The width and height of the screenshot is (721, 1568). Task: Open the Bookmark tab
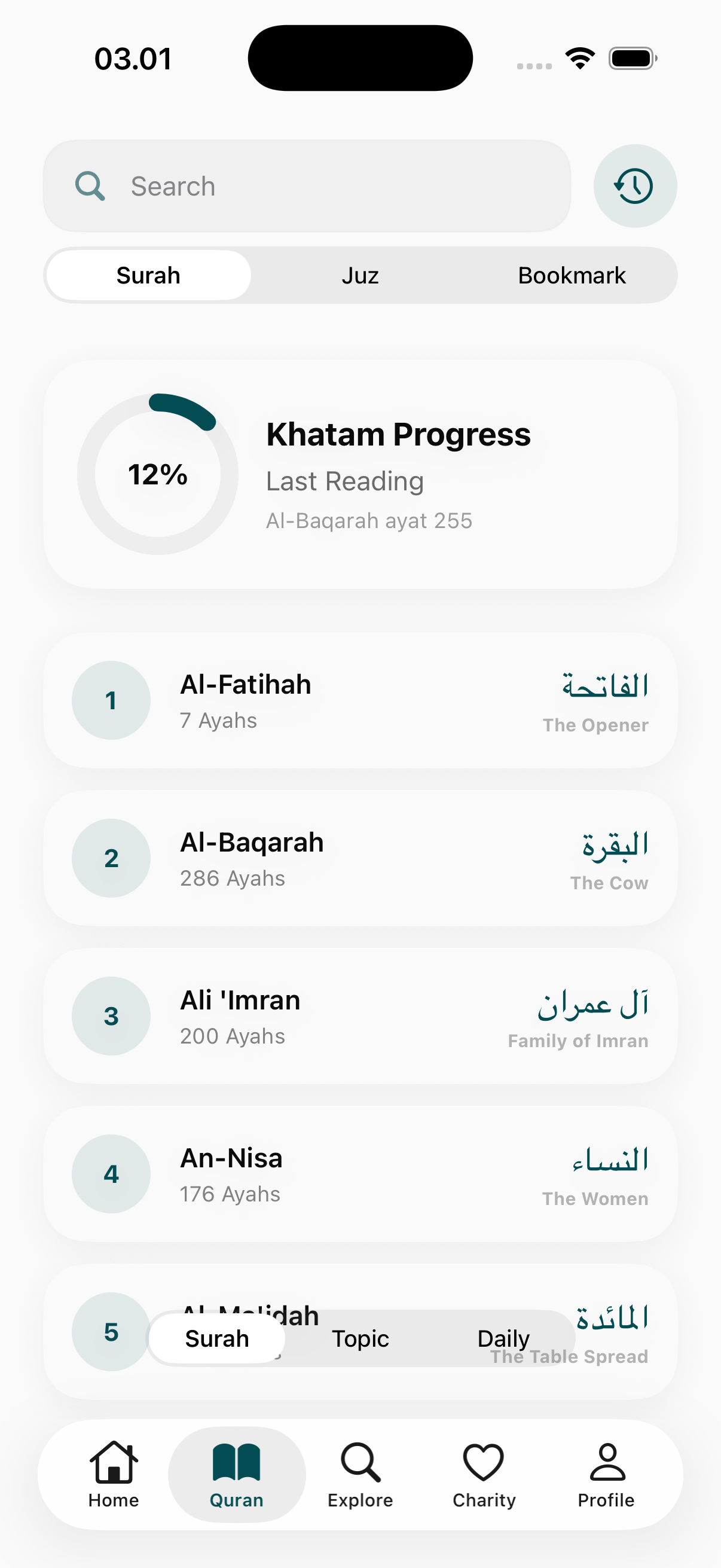click(572, 274)
